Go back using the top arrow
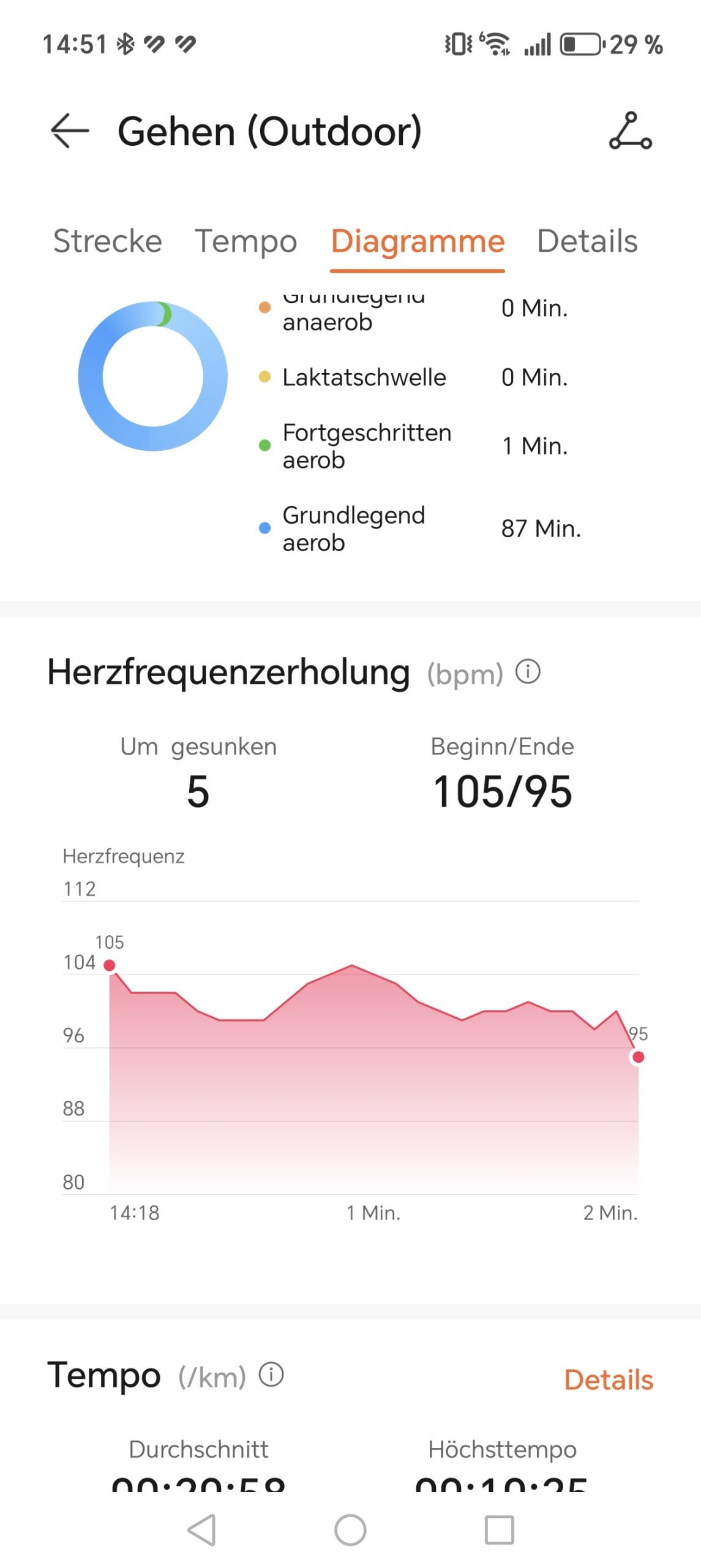The image size is (701, 1568). click(x=70, y=130)
